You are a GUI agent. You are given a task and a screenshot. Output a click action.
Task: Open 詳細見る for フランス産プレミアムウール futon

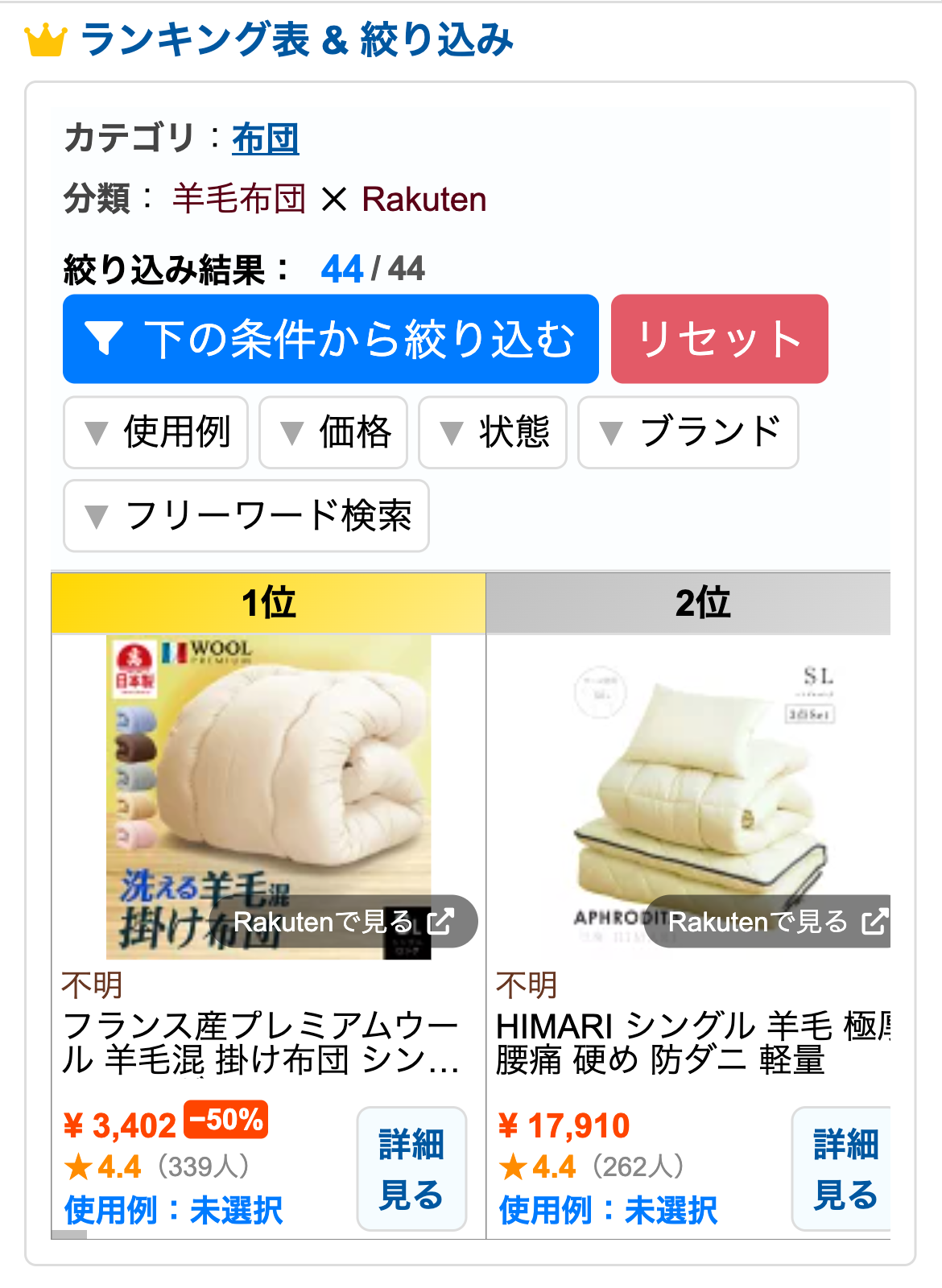(x=411, y=1169)
